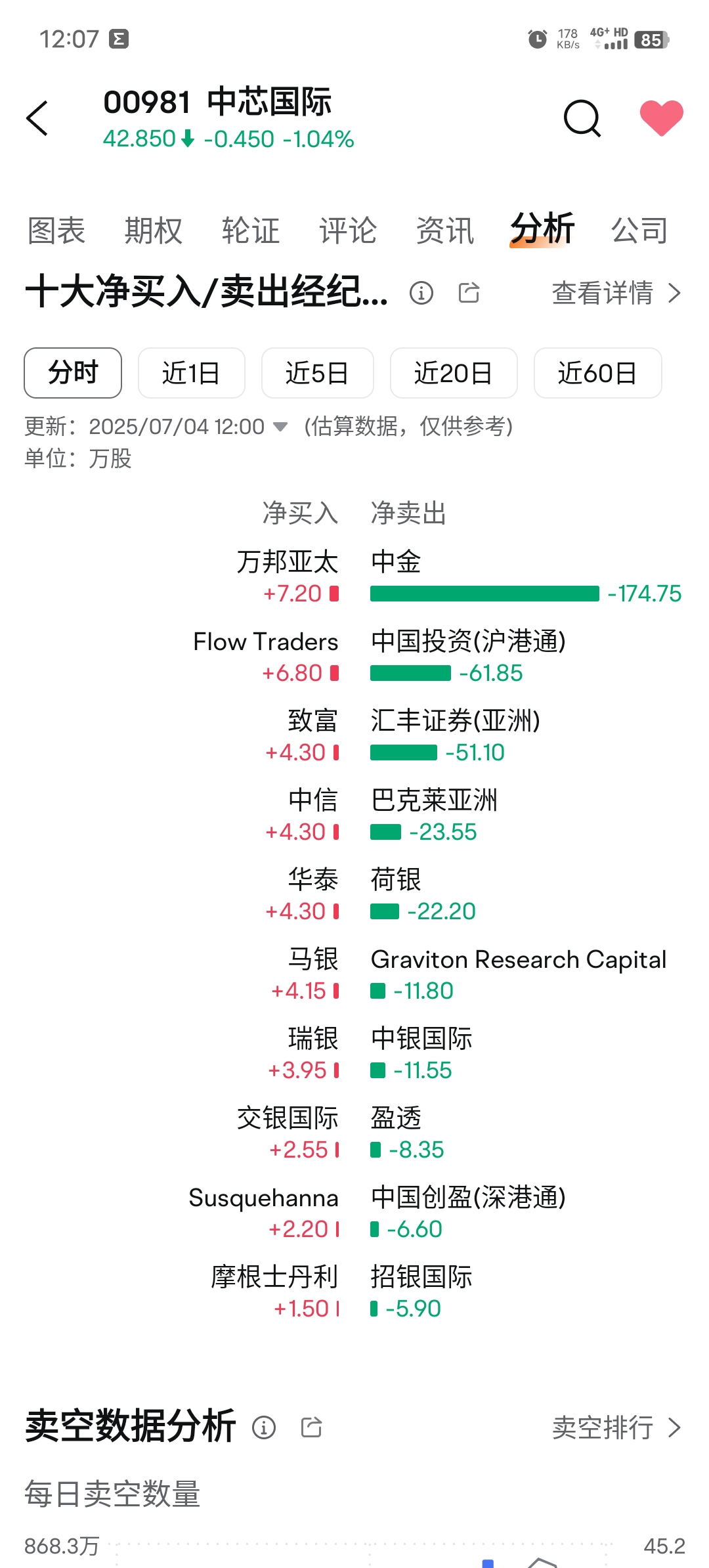The image size is (709, 1568).
Task: Share the 十大净买入/卖出经纪 section
Action: coord(469,292)
